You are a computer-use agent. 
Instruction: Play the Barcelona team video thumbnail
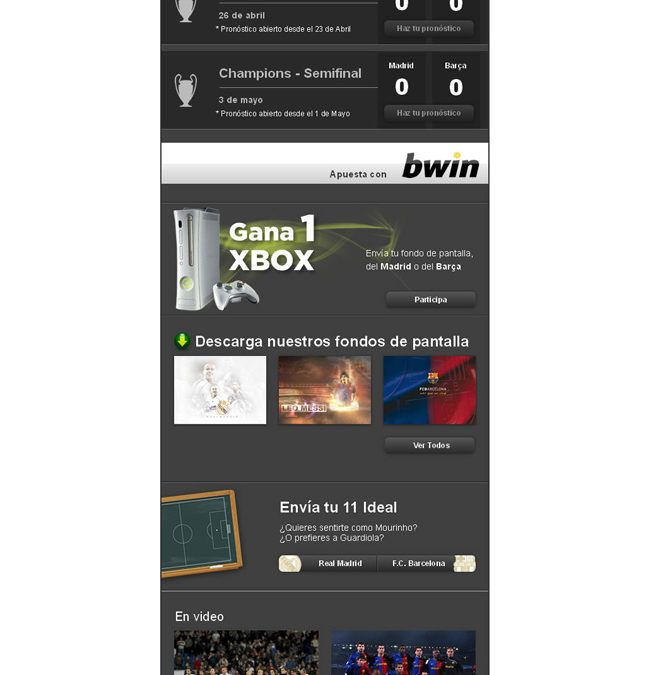[403, 652]
